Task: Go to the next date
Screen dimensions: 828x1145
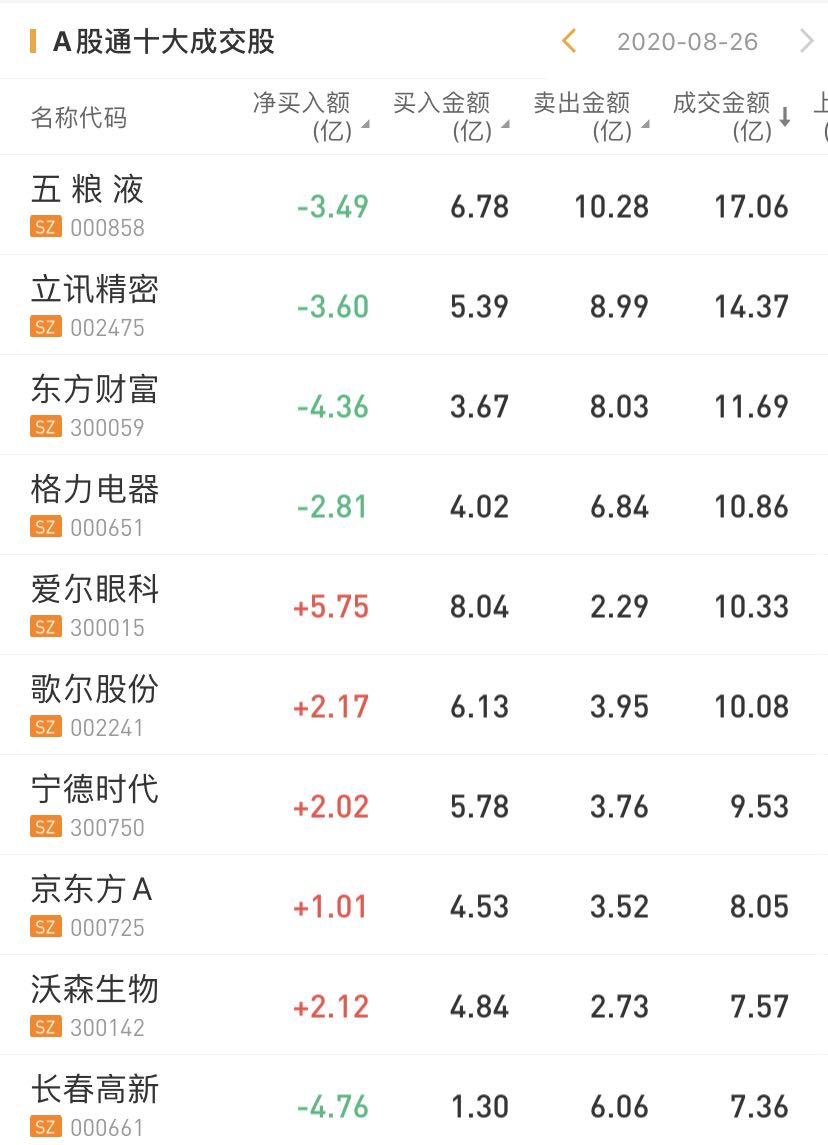Action: (x=807, y=41)
